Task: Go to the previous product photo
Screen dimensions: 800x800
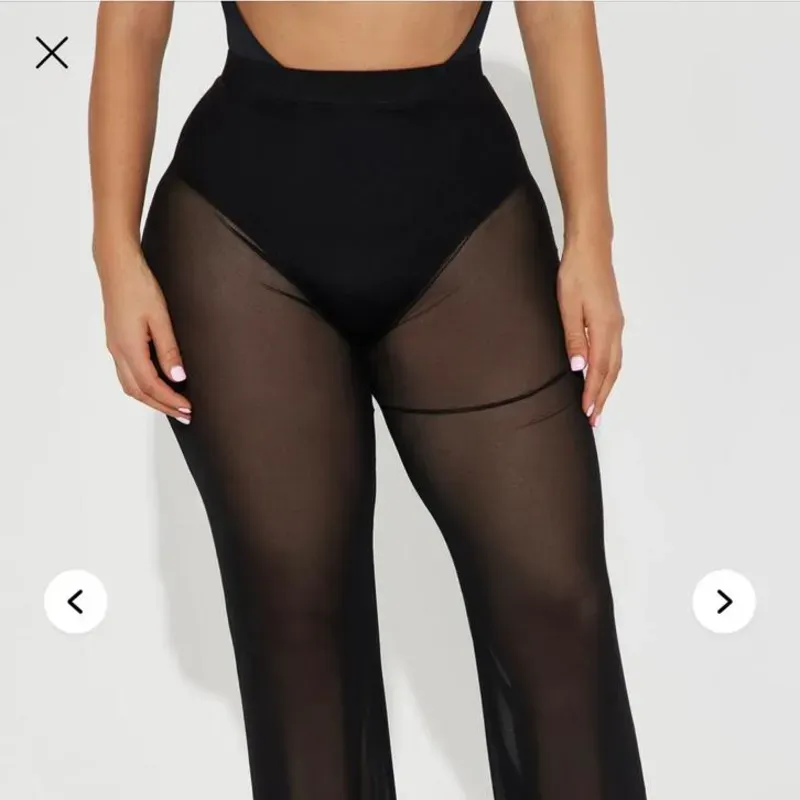Action: point(75,601)
